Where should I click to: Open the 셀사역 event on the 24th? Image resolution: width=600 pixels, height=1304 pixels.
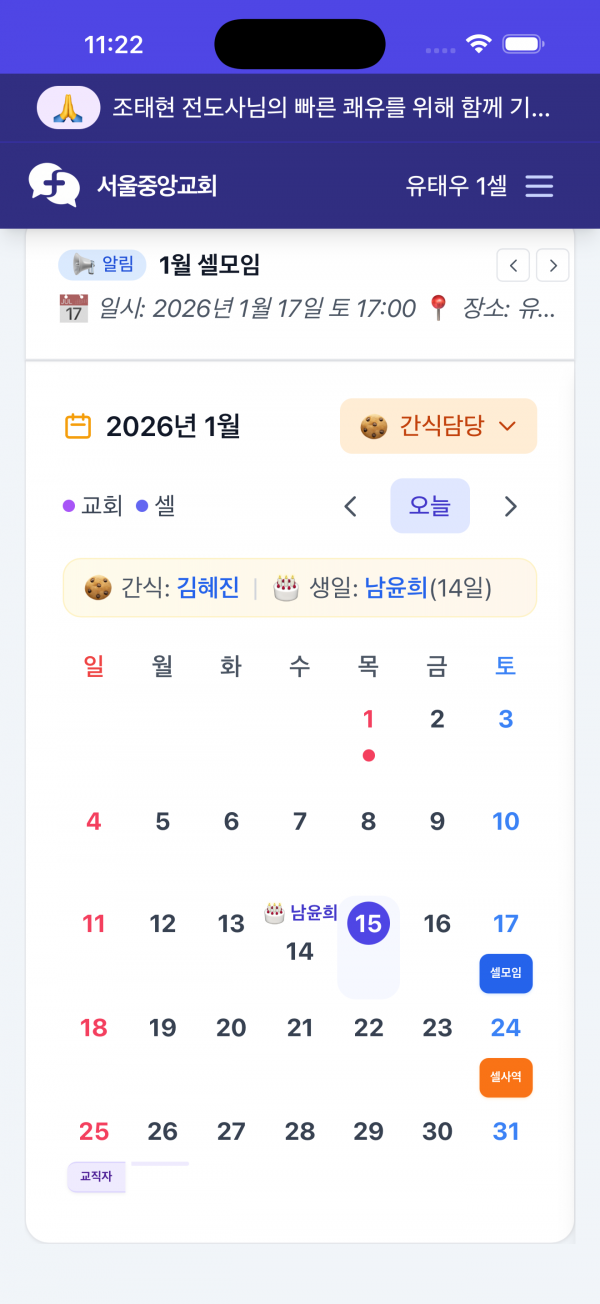tap(505, 1077)
